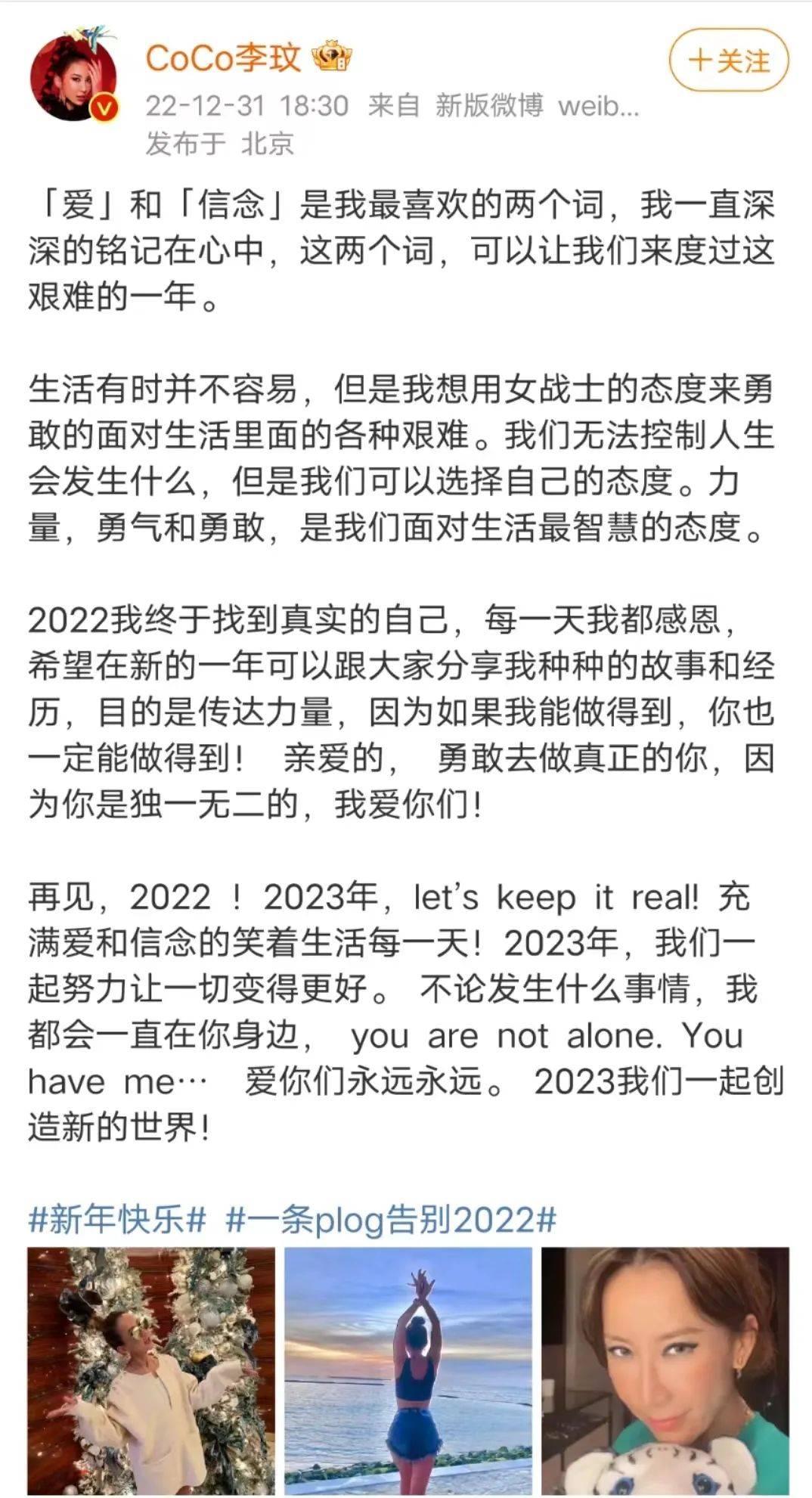Viewport: 812px width, 1498px height.
Task: View the Christmas tree photo
Action: 151,1371
